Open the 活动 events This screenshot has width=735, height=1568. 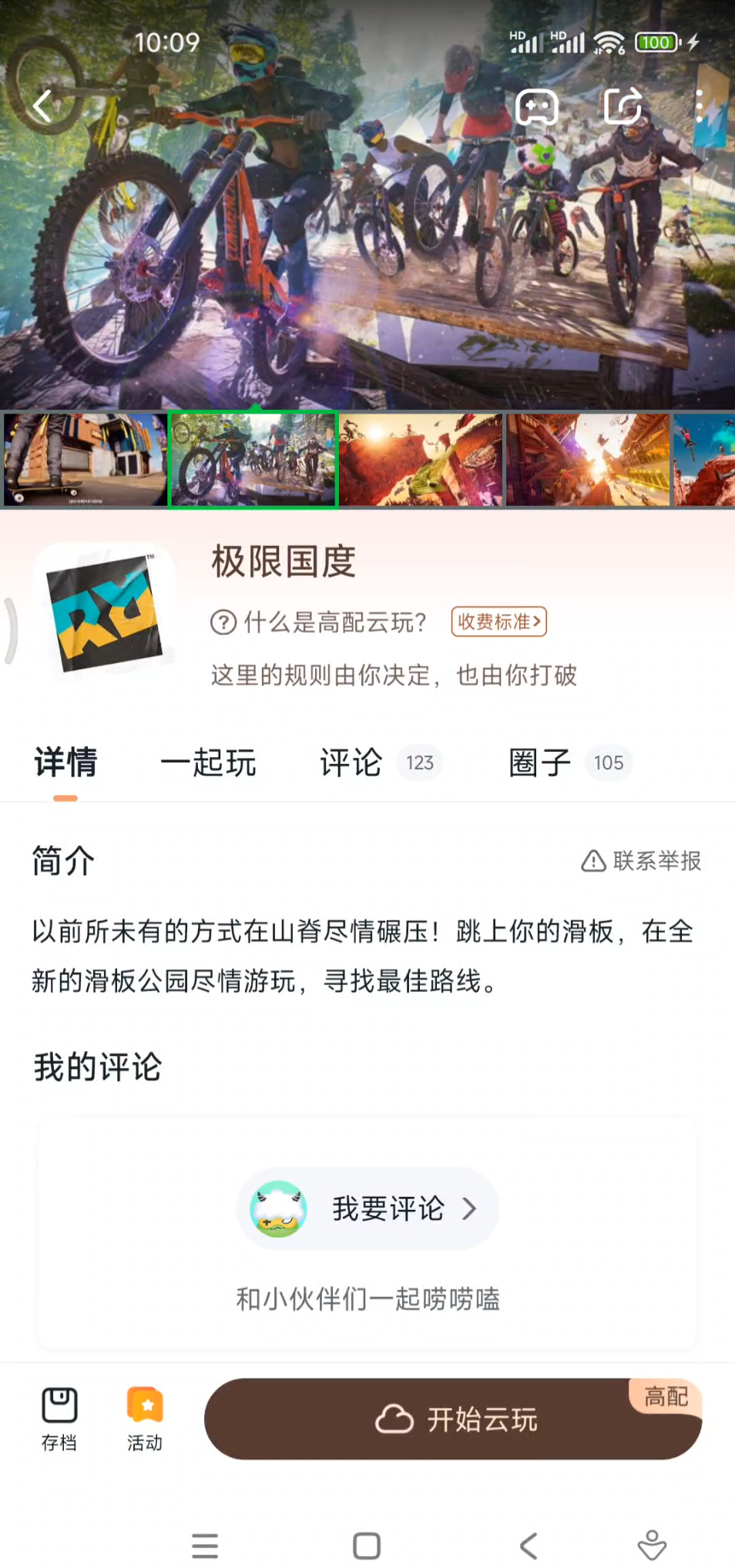pos(145,1419)
